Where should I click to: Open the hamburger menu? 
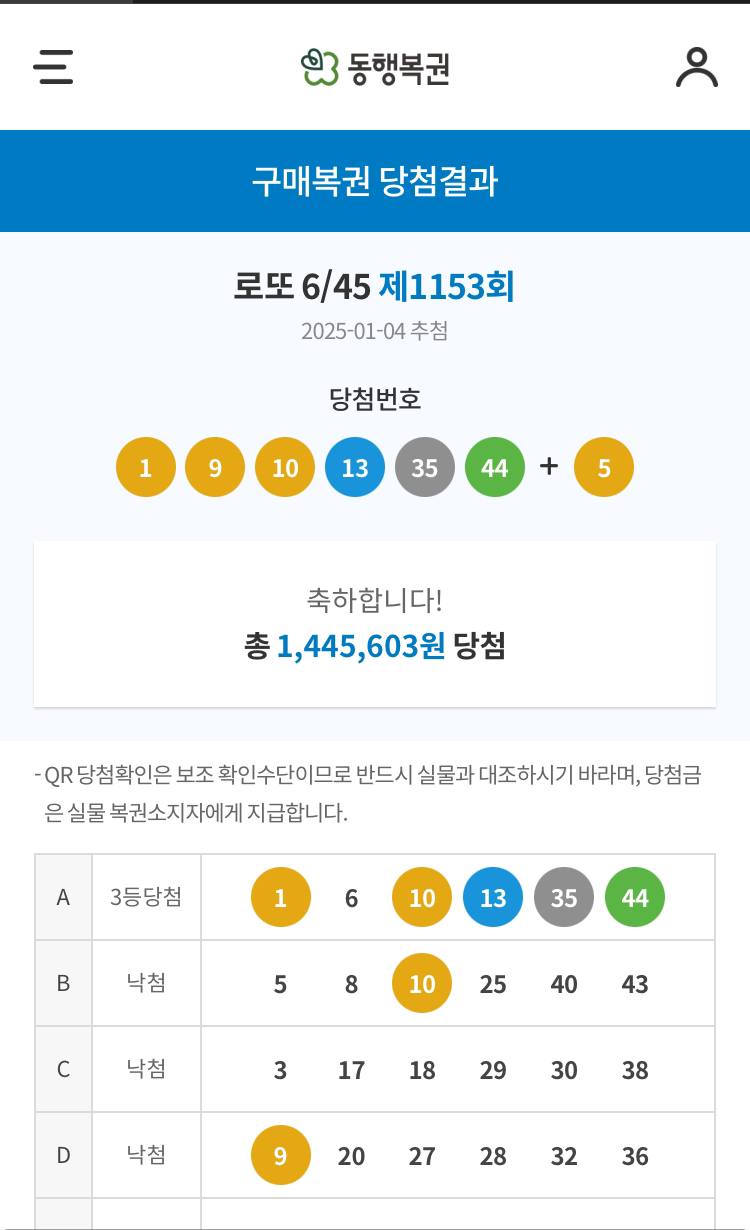(53, 67)
